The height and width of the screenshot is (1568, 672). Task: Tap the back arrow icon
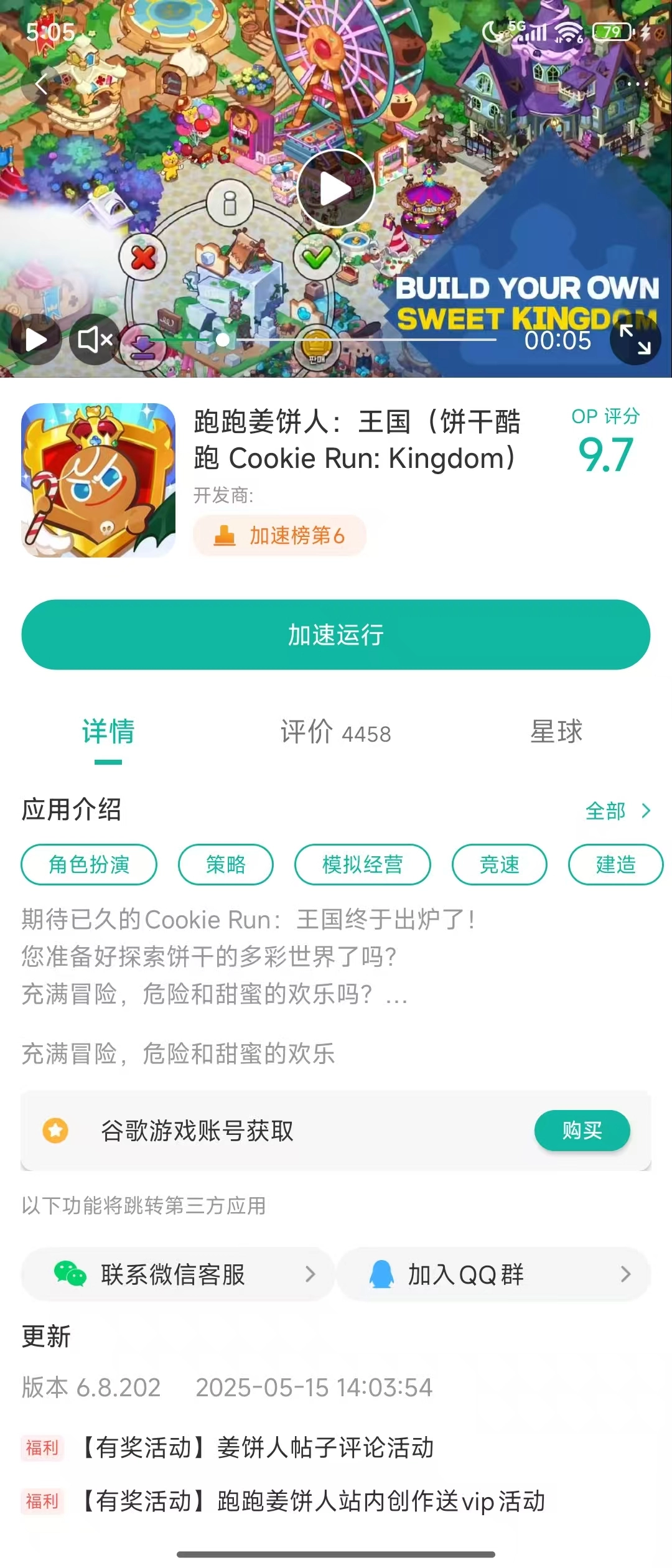coord(42,83)
